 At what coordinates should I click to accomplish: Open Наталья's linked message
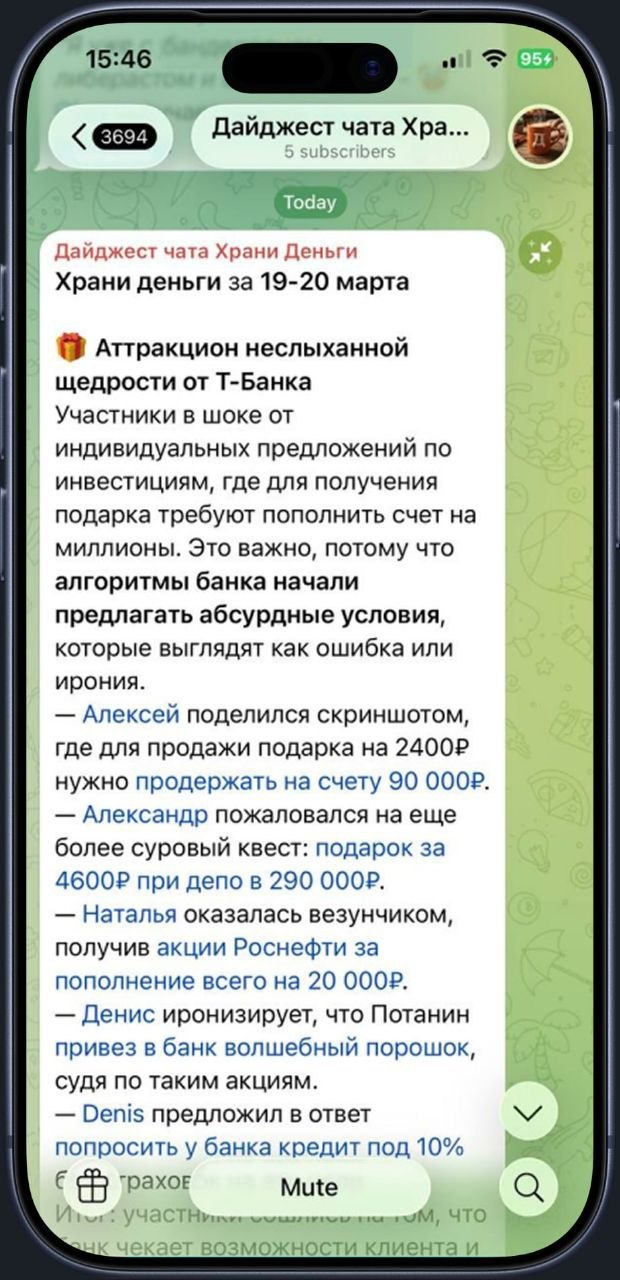[x=129, y=915]
